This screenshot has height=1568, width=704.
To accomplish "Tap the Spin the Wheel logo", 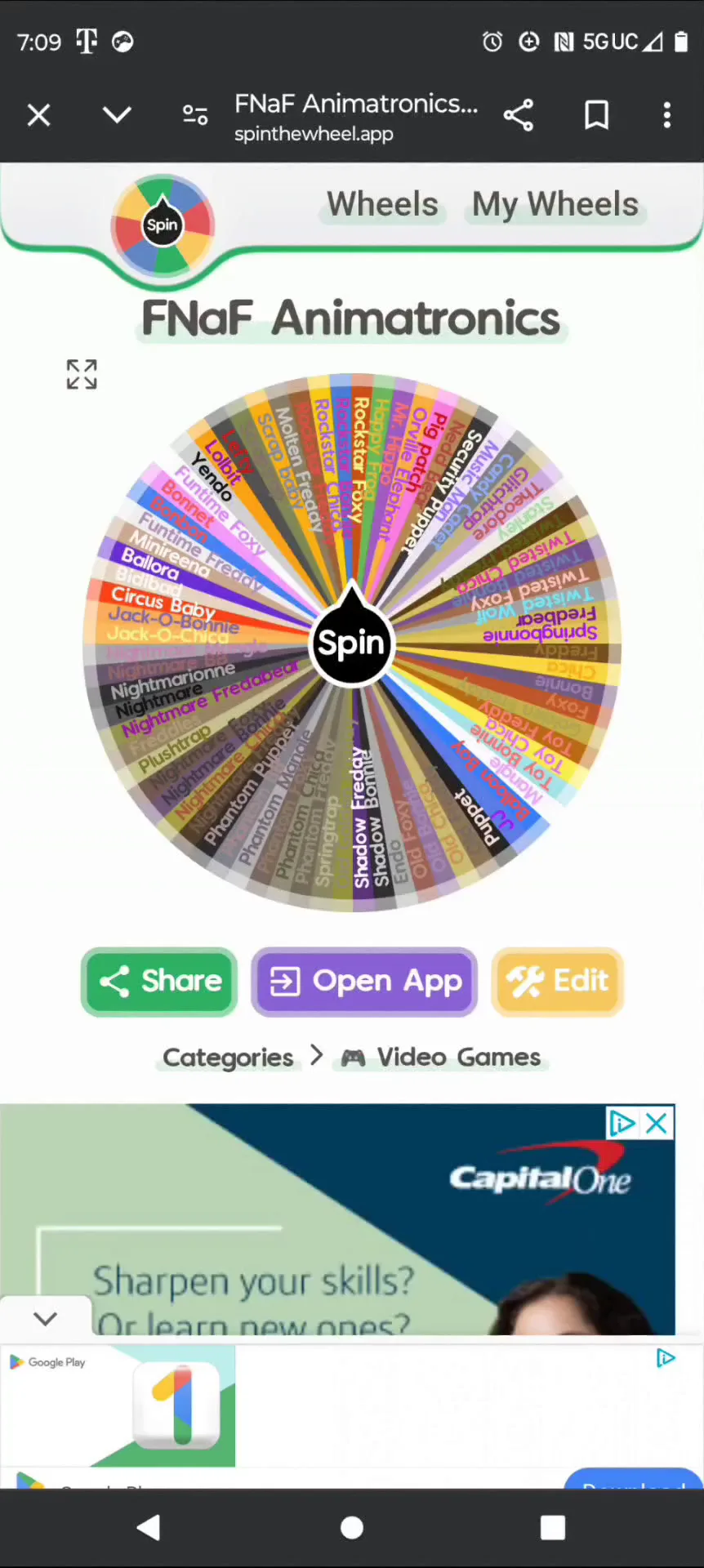I will coord(163,225).
